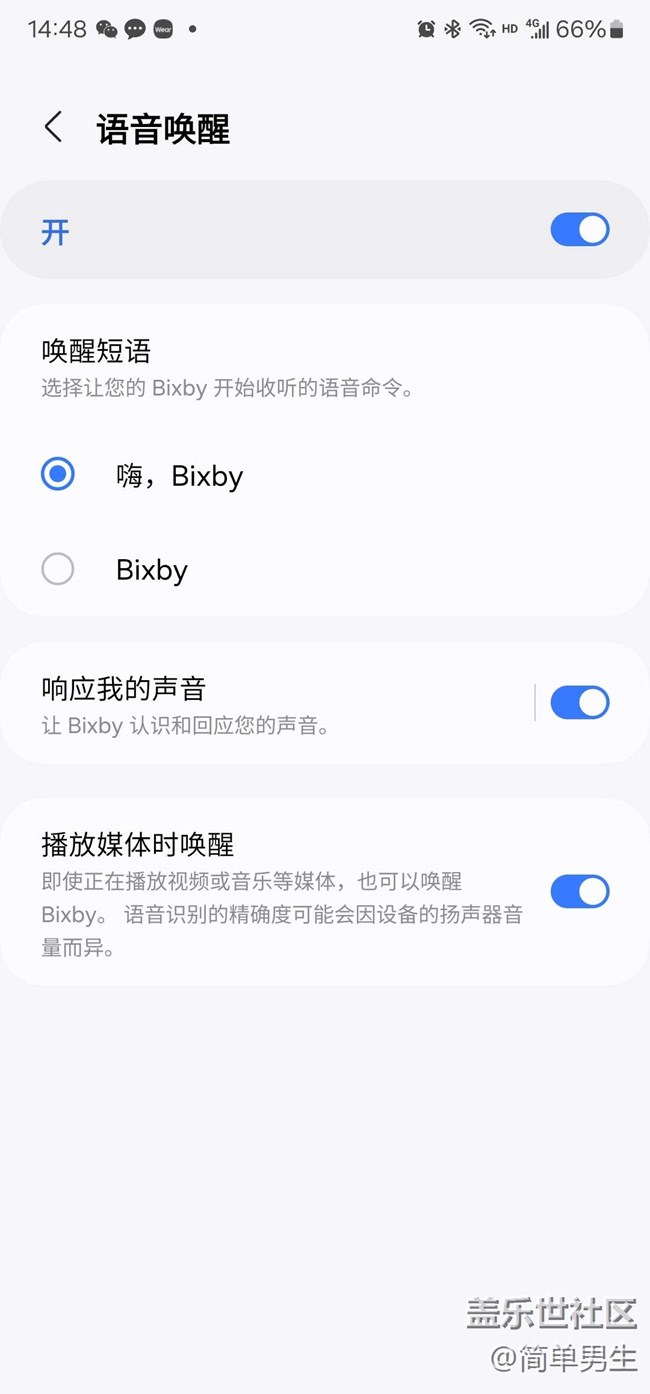Select the 嗨，Bixby wake-up phrase
The image size is (650, 1394).
point(58,474)
